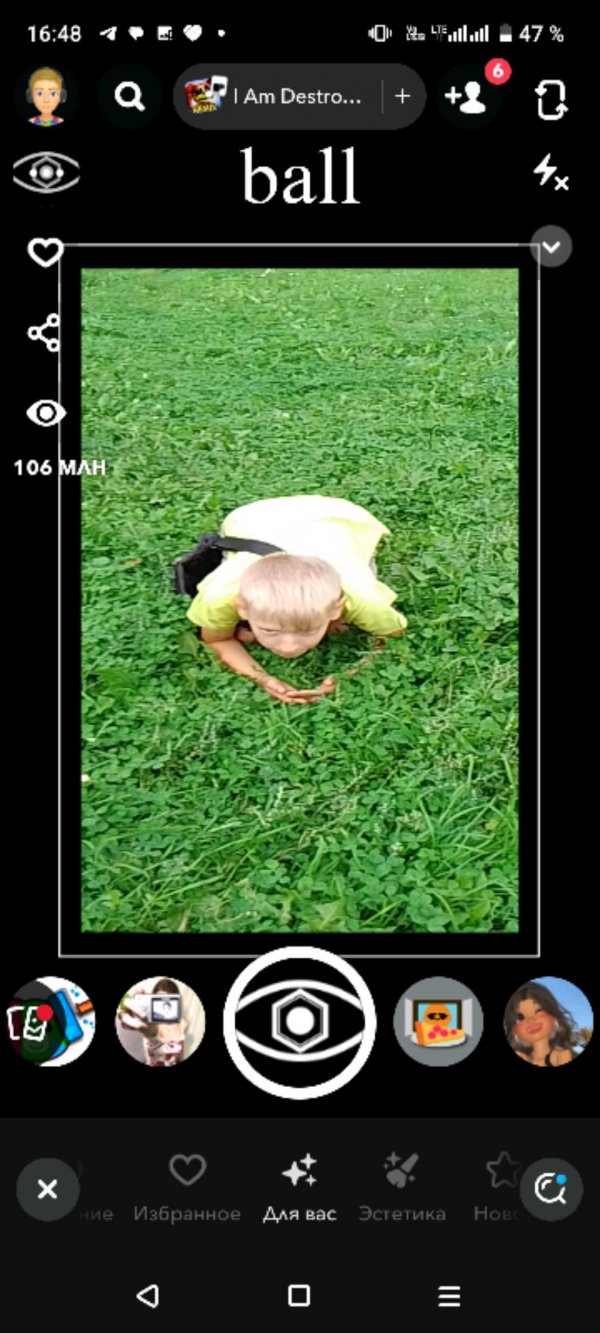This screenshot has width=600, height=1333.
Task: Tap the eye lens shutter button
Action: pos(300,1022)
